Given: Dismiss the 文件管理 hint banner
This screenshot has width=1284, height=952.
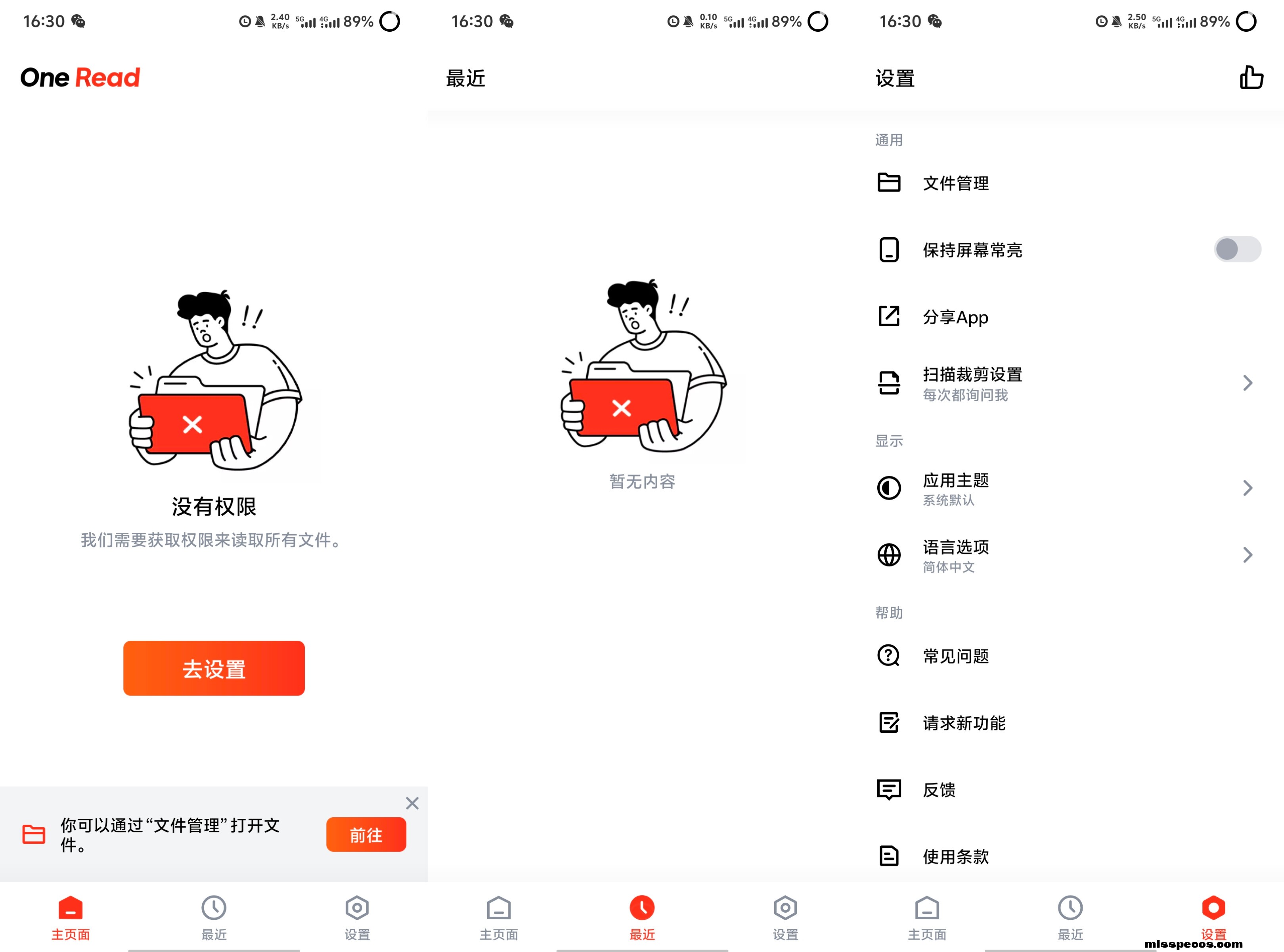Looking at the screenshot, I should (412, 803).
